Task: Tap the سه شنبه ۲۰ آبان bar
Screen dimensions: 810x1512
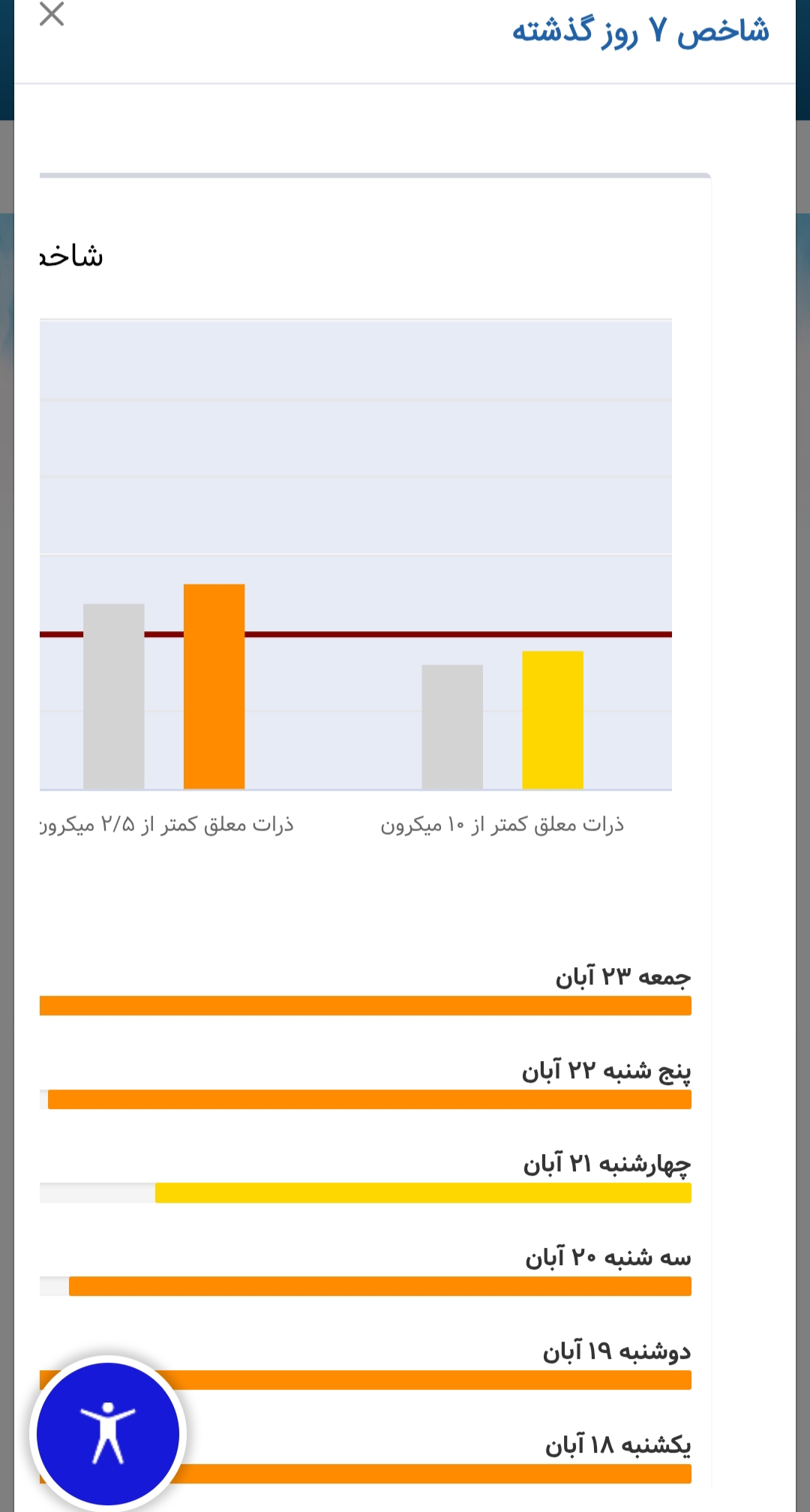Action: click(379, 1286)
